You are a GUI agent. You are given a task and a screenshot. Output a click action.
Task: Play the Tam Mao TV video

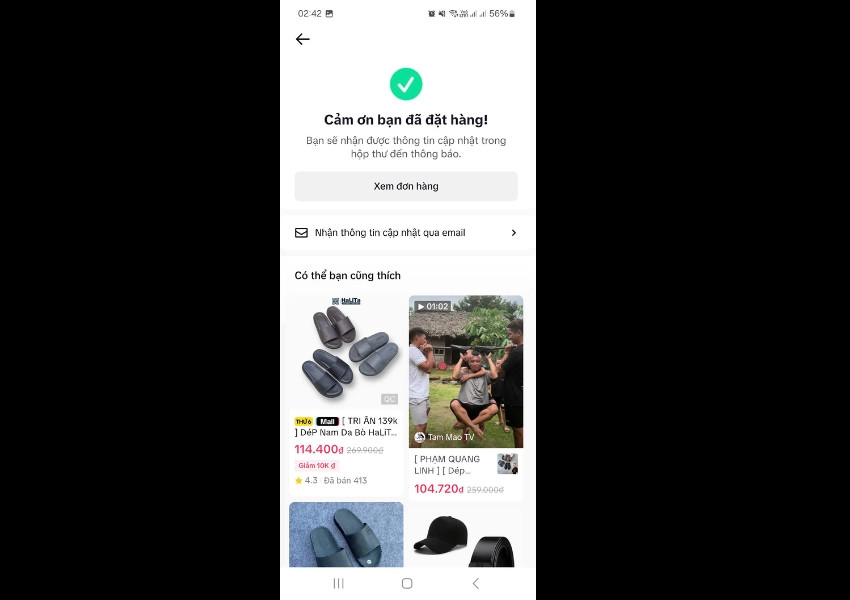pos(466,371)
